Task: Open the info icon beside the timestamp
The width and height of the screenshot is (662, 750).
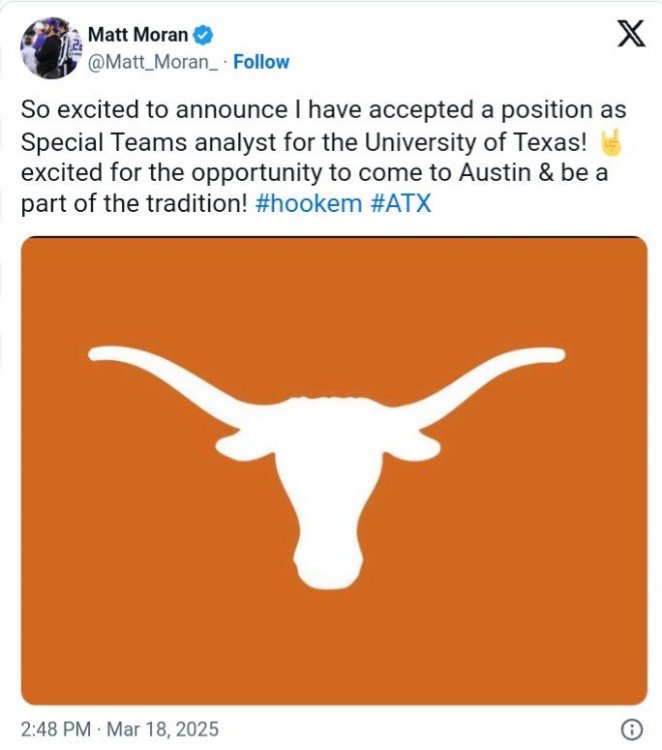Action: click(631, 728)
